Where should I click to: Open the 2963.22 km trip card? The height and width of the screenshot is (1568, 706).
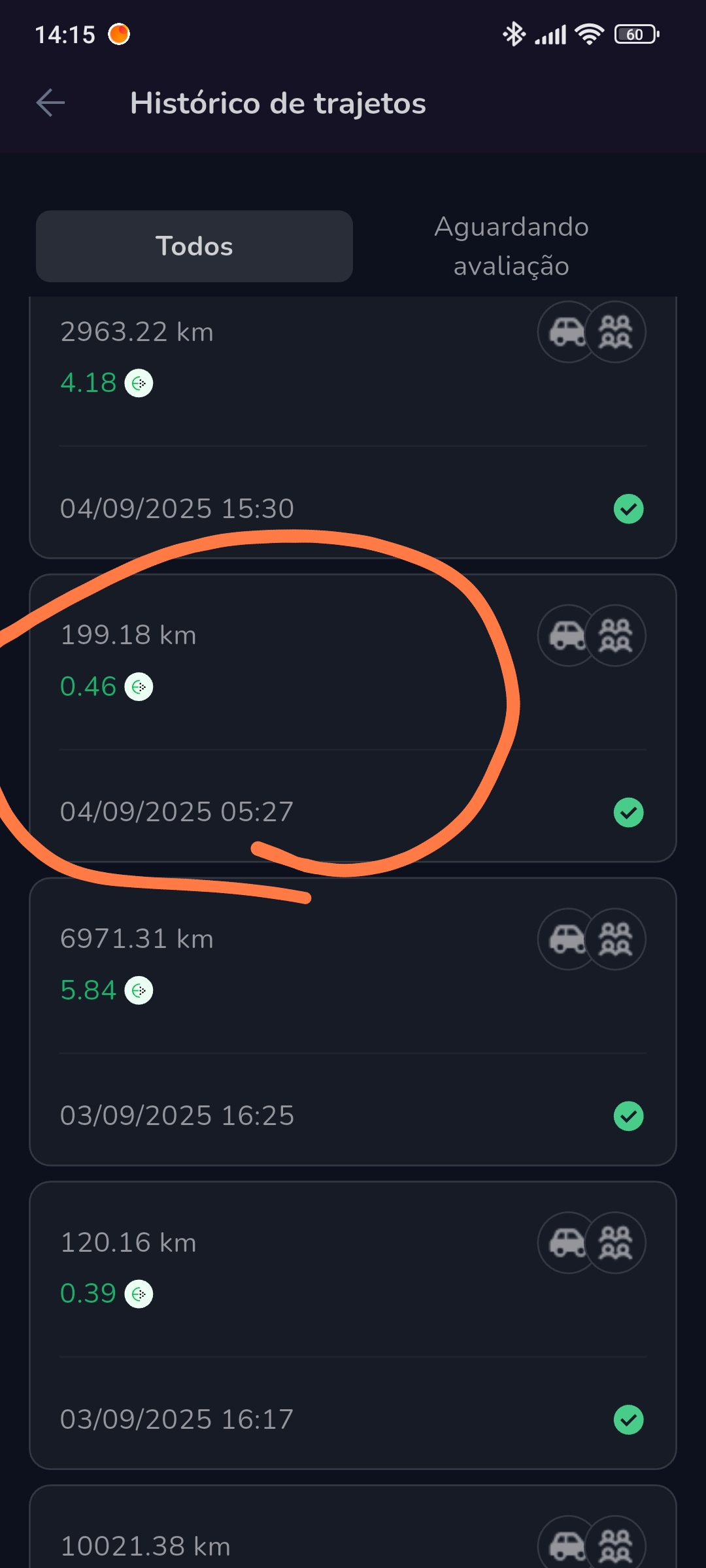tap(353, 425)
